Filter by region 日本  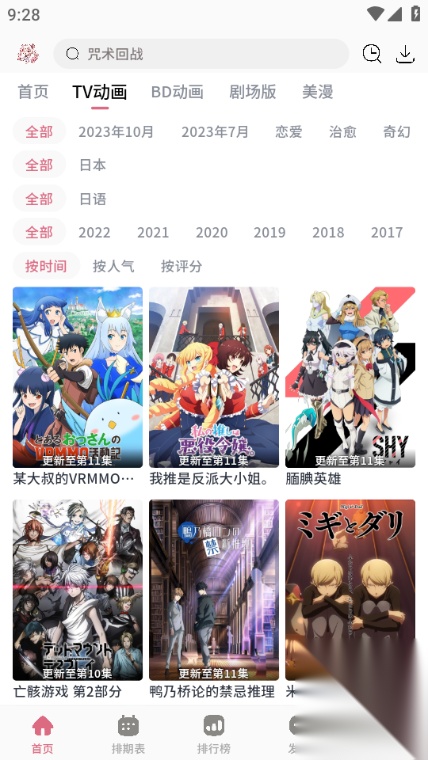[x=93, y=165]
